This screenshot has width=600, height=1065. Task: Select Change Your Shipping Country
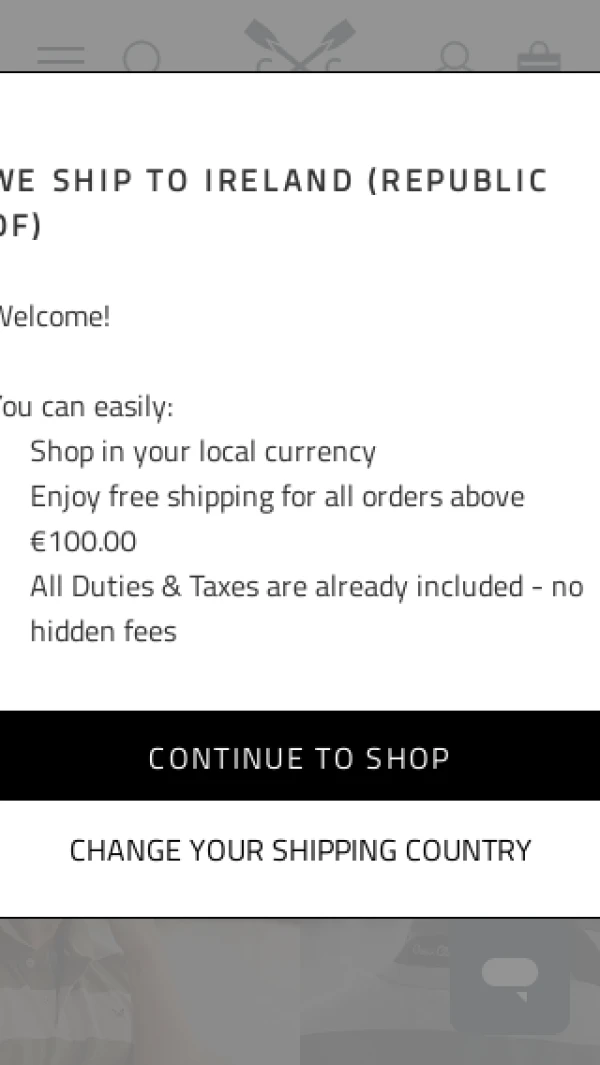(x=300, y=851)
